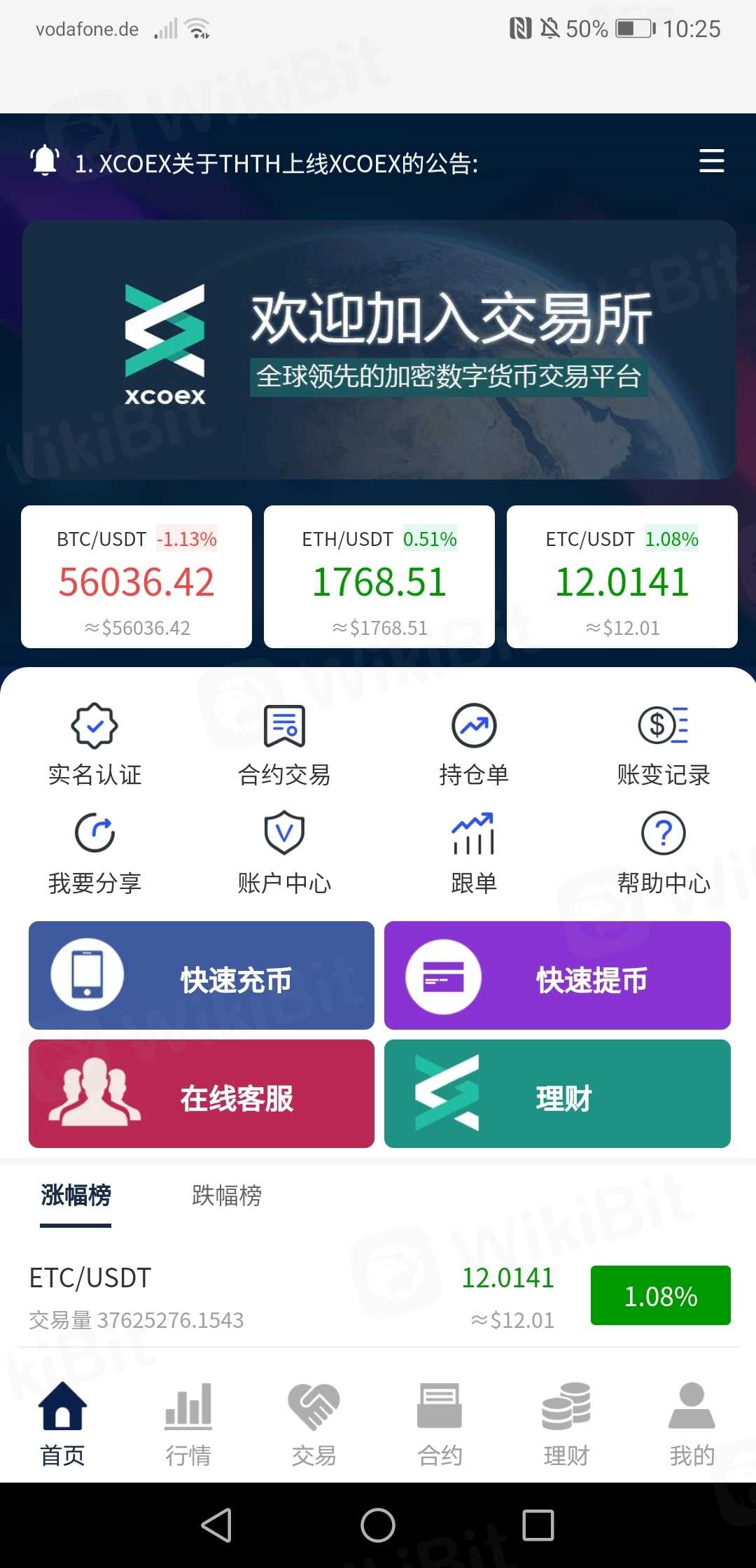Open the hamburger menu in the header
This screenshot has width=756, height=1568.
(711, 161)
